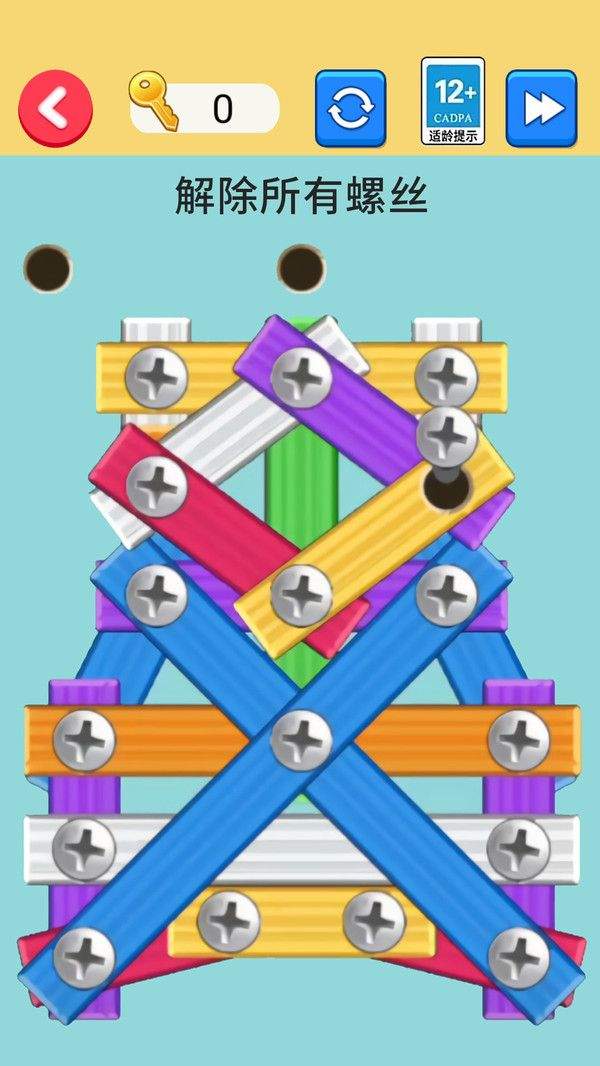The image size is (600, 1066).
Task: Tap the key counter showing 0
Action: click(205, 108)
